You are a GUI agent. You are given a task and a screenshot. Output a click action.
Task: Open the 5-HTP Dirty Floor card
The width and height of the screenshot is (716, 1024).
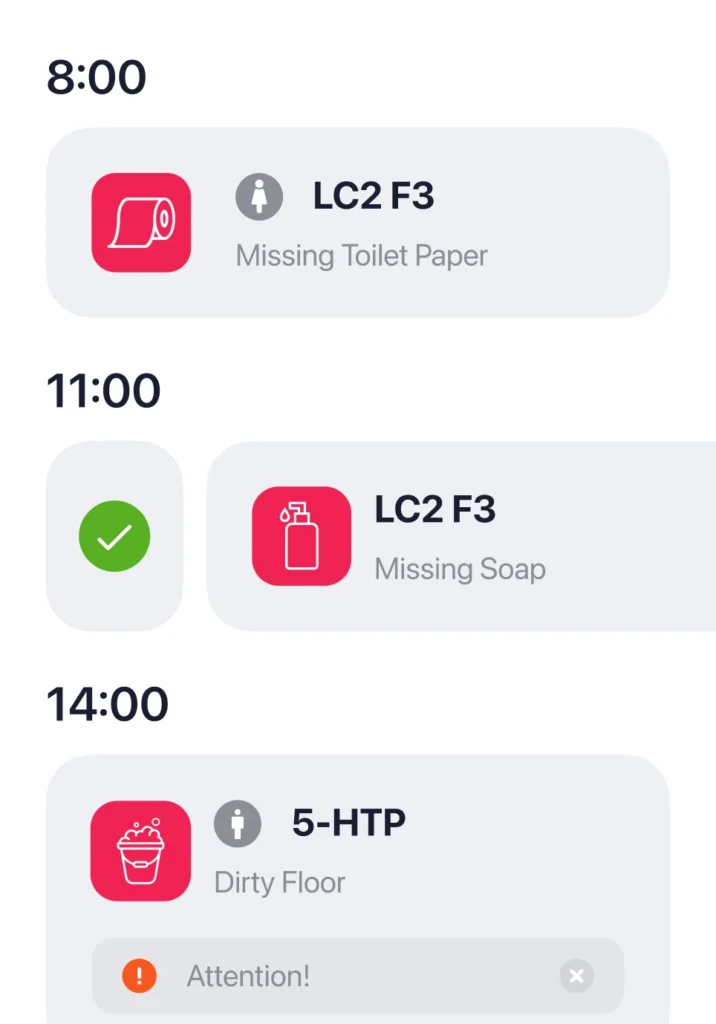coord(357,850)
